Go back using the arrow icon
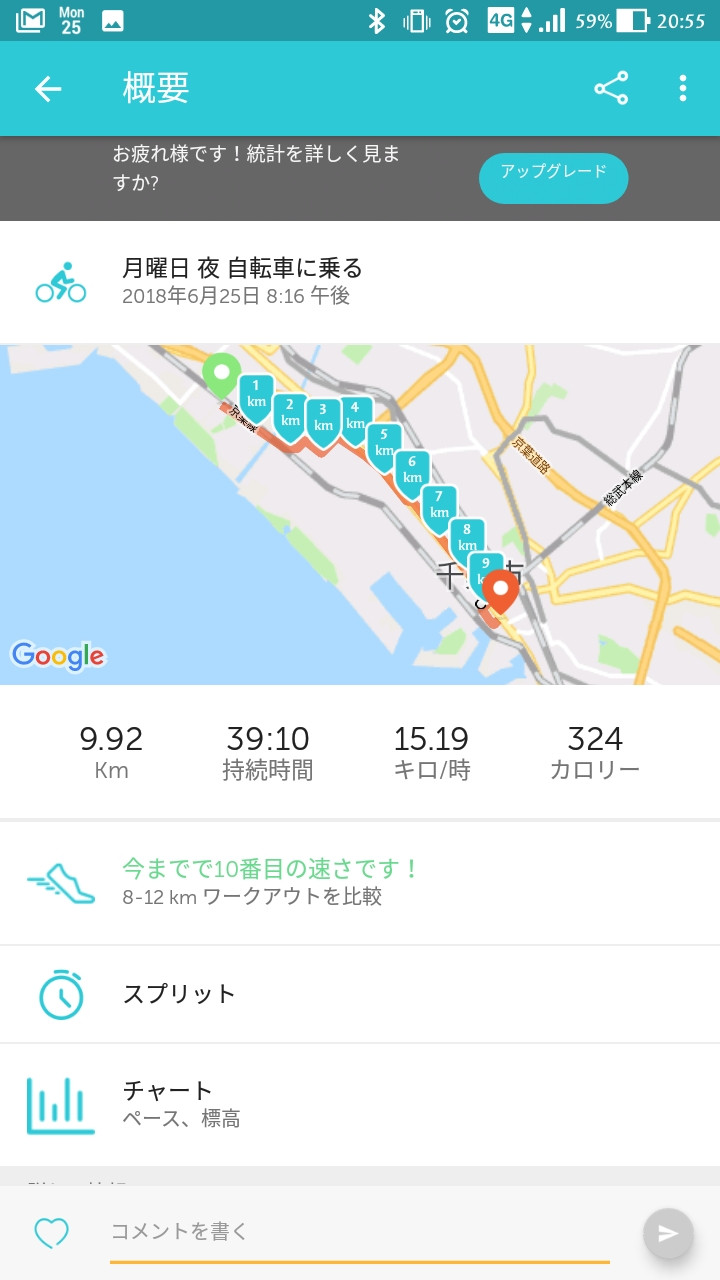 [48, 89]
